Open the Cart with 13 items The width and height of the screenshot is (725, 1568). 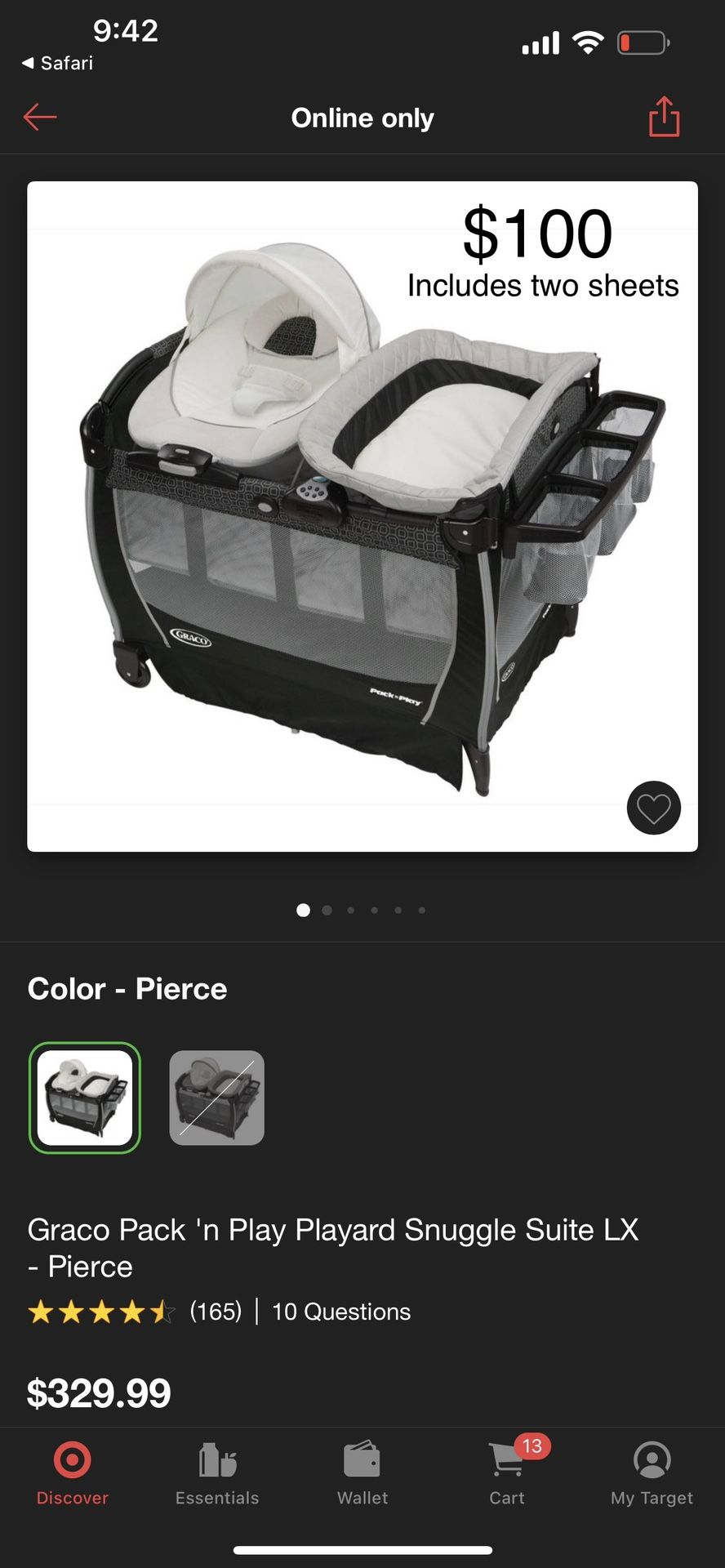point(508,1473)
